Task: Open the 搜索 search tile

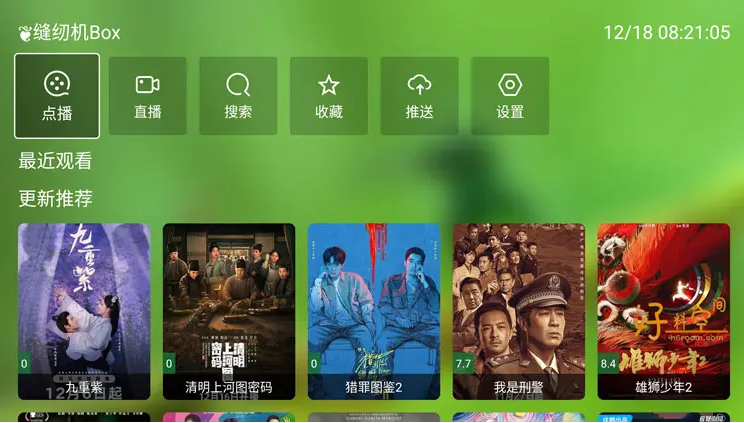Action: point(238,96)
